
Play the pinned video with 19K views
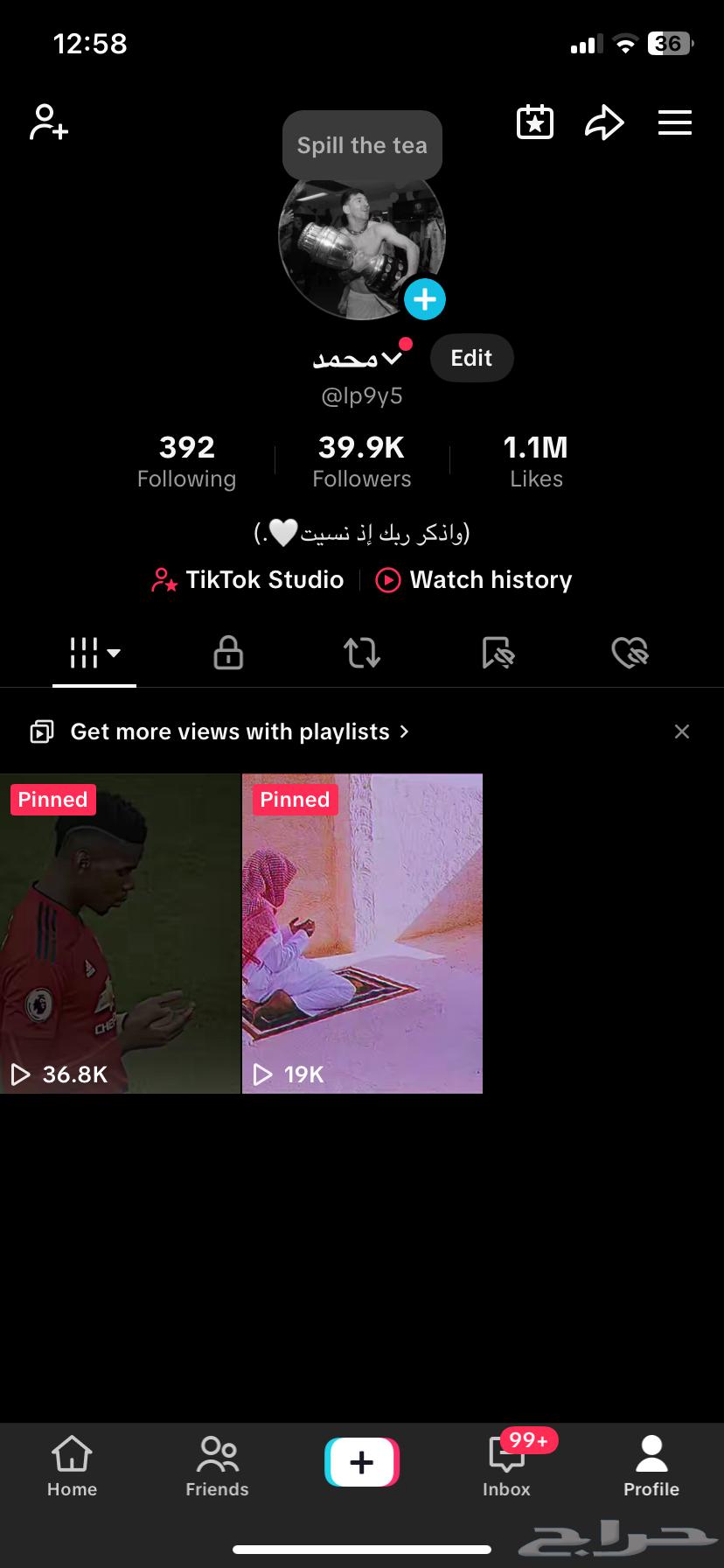tap(362, 933)
